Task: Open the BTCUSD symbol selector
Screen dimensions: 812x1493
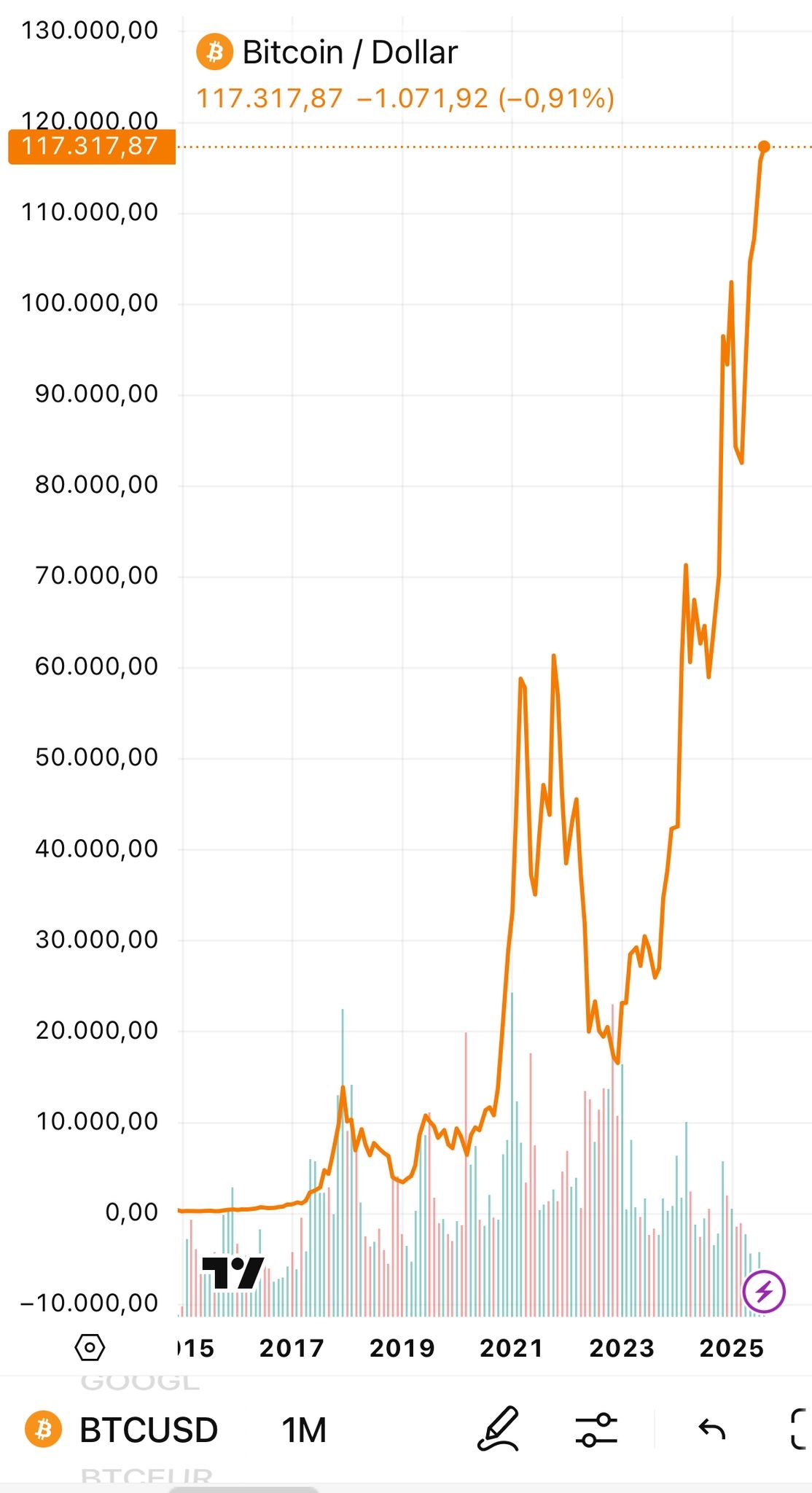Action: (147, 1430)
